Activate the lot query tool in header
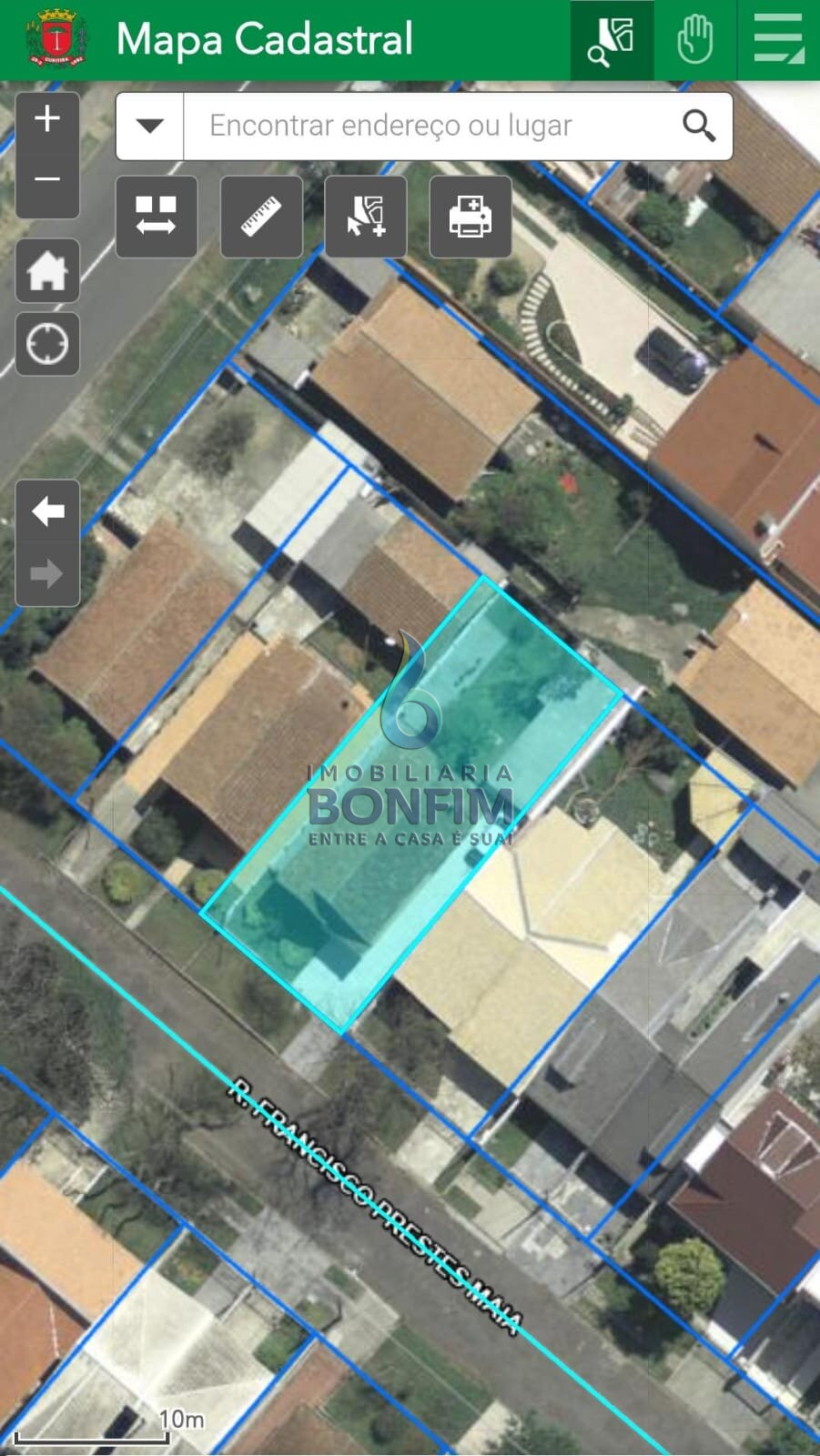Screen dimensions: 820x1456 pos(612,40)
